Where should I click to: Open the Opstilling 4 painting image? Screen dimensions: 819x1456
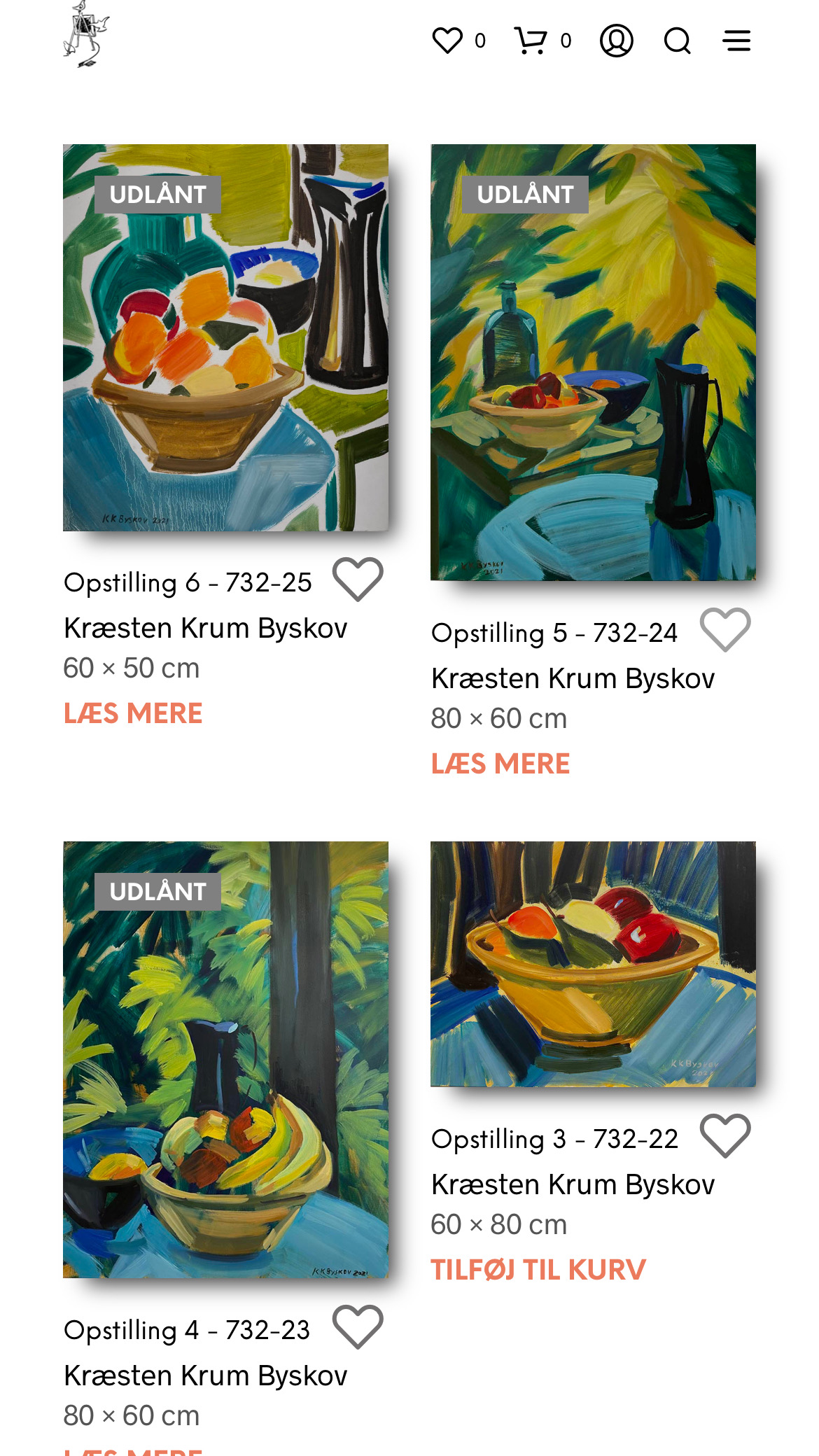click(x=225, y=1059)
